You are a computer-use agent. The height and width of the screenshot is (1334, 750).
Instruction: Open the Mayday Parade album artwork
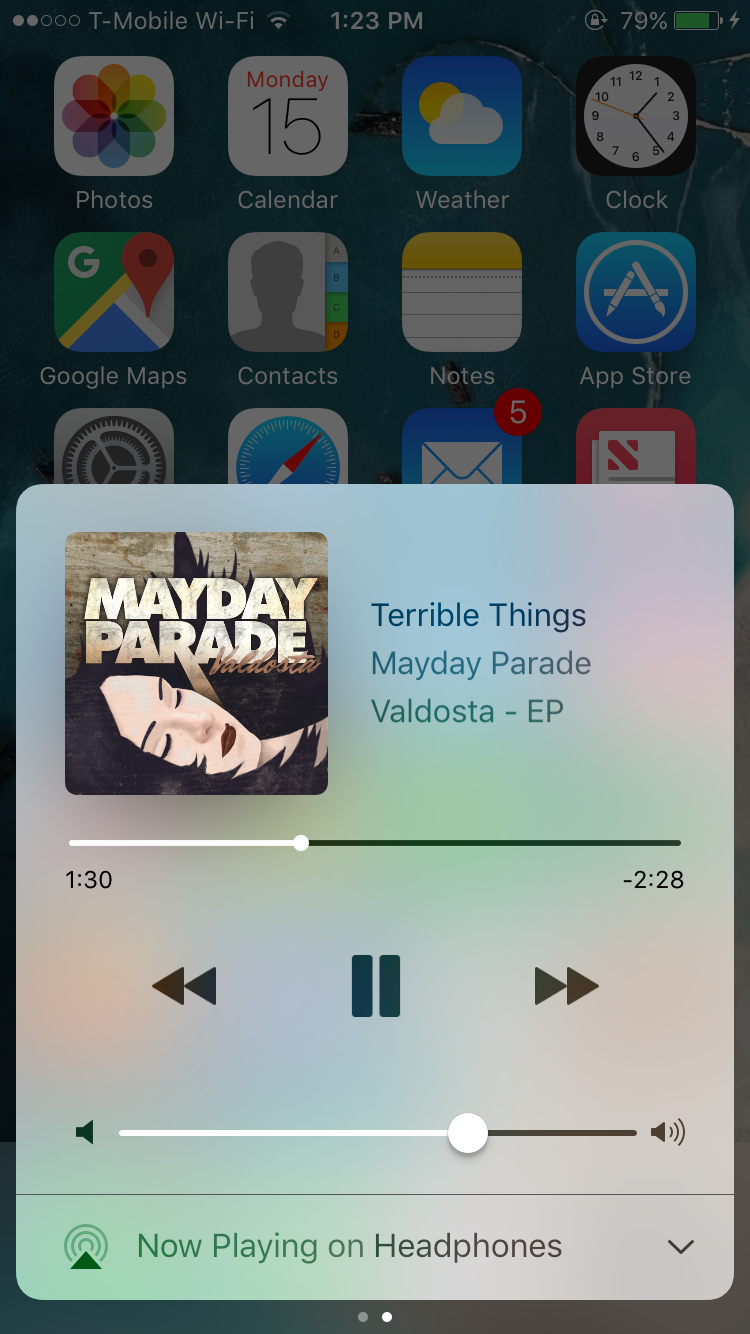click(x=196, y=663)
